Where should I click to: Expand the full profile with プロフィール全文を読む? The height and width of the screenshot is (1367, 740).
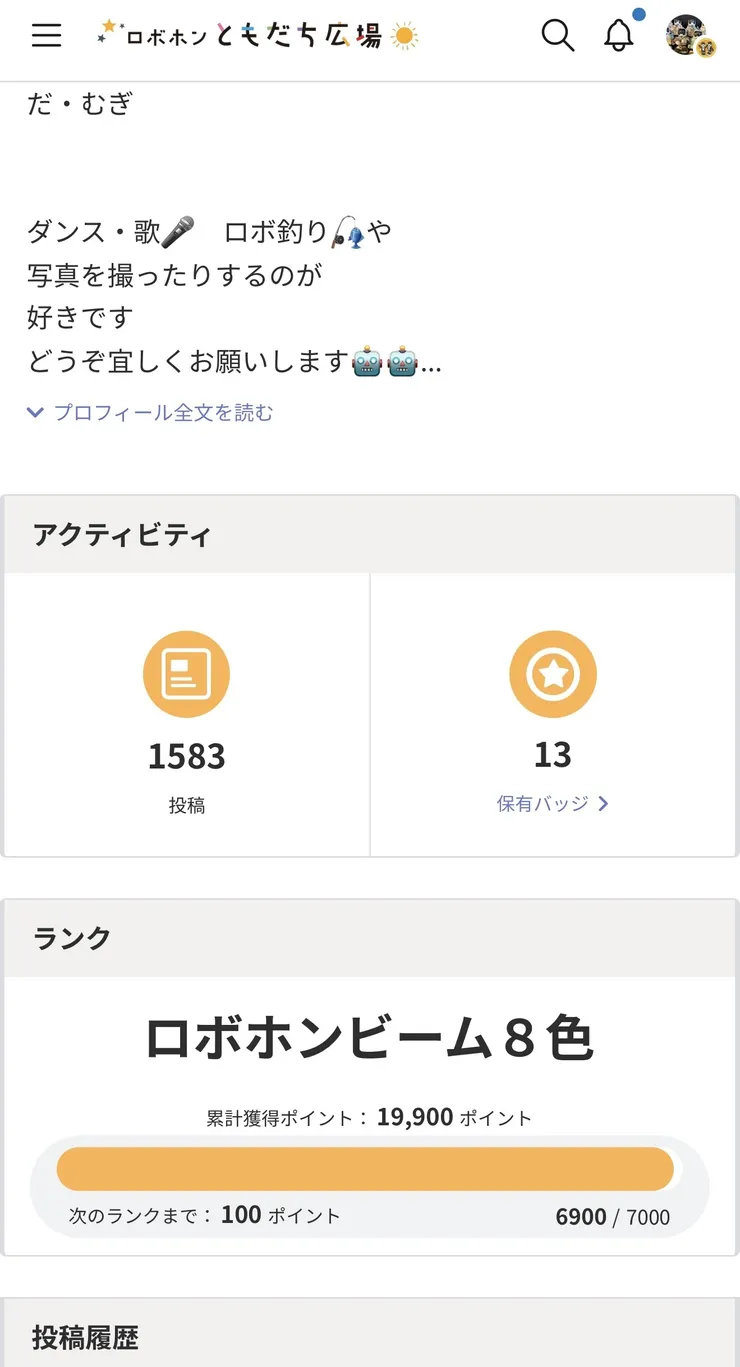point(164,412)
